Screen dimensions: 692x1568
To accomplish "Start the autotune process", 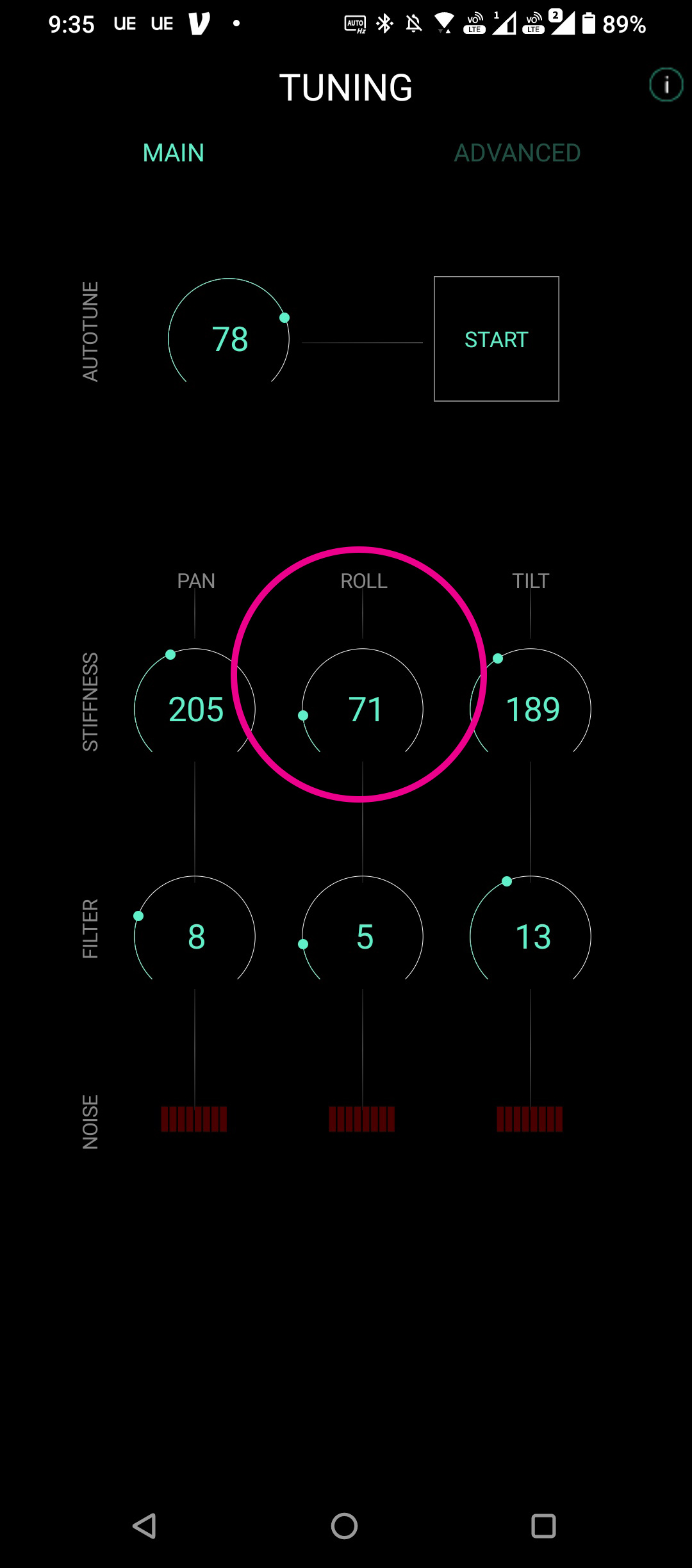I will 497,339.
